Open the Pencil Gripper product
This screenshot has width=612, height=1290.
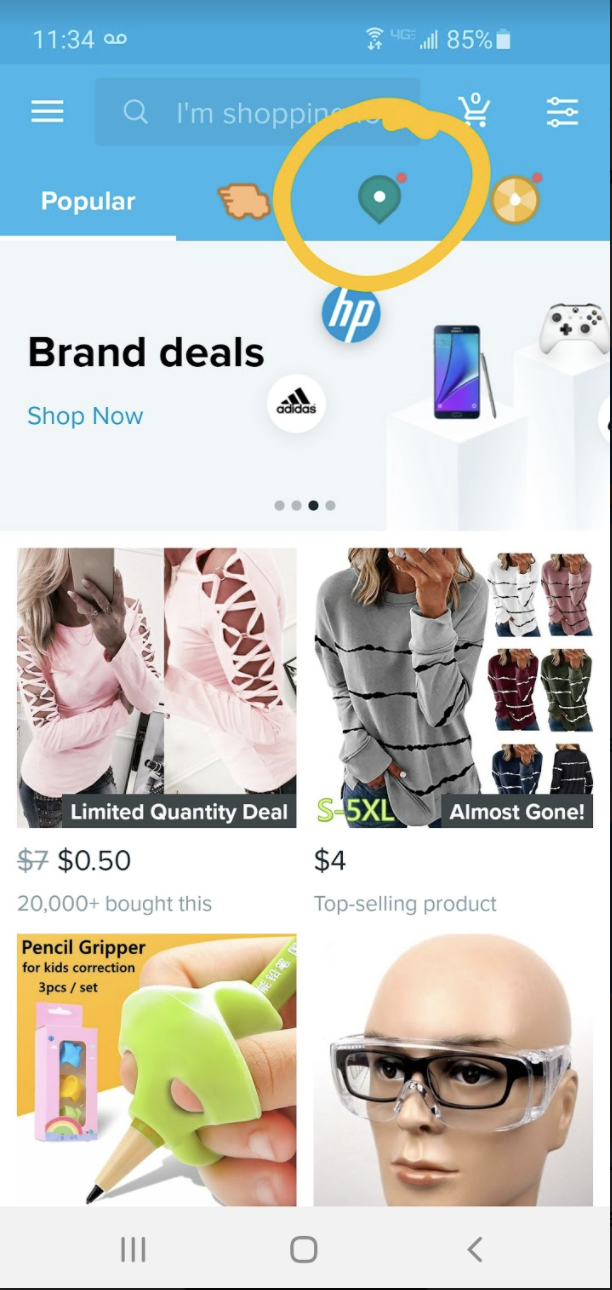pos(156,1069)
